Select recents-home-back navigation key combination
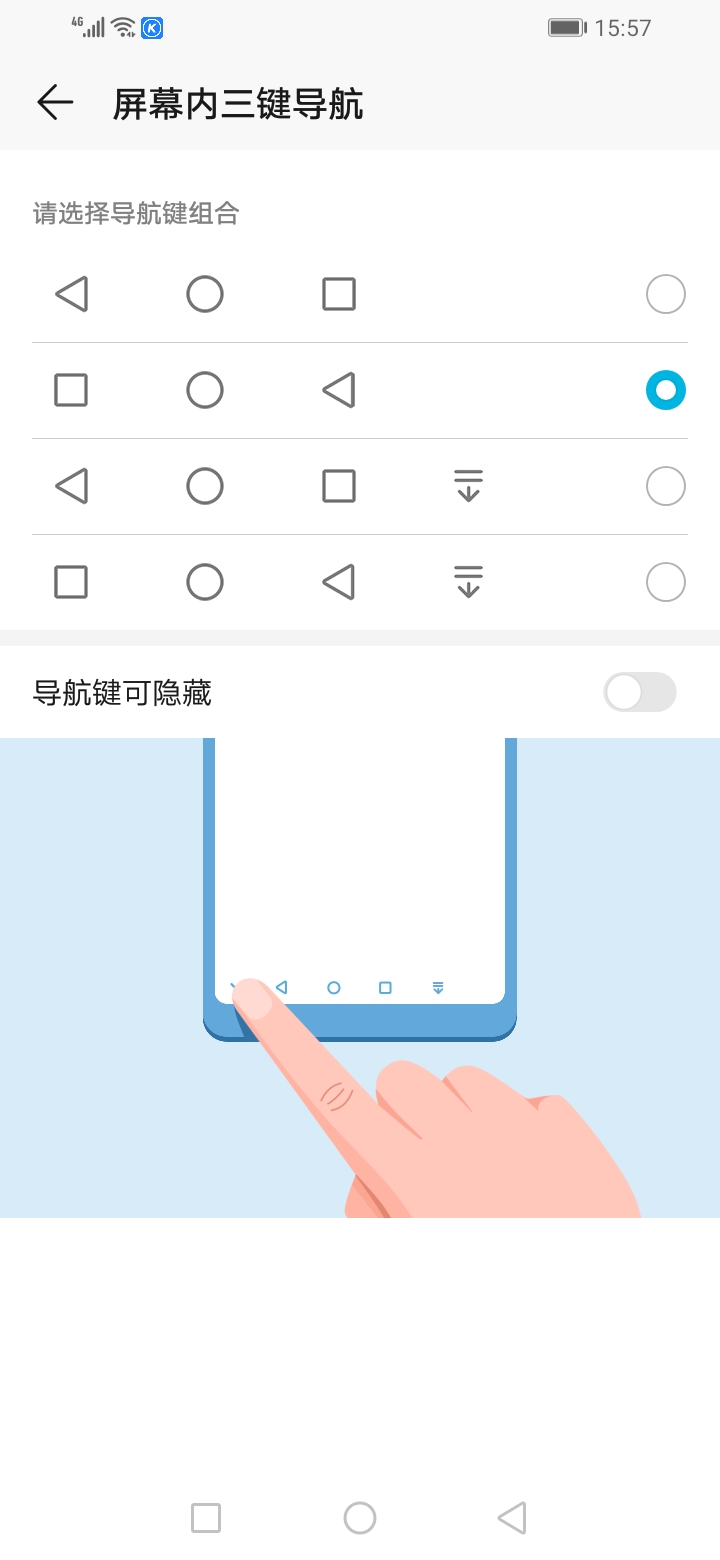Image resolution: width=720 pixels, height=1560 pixels. 665,390
